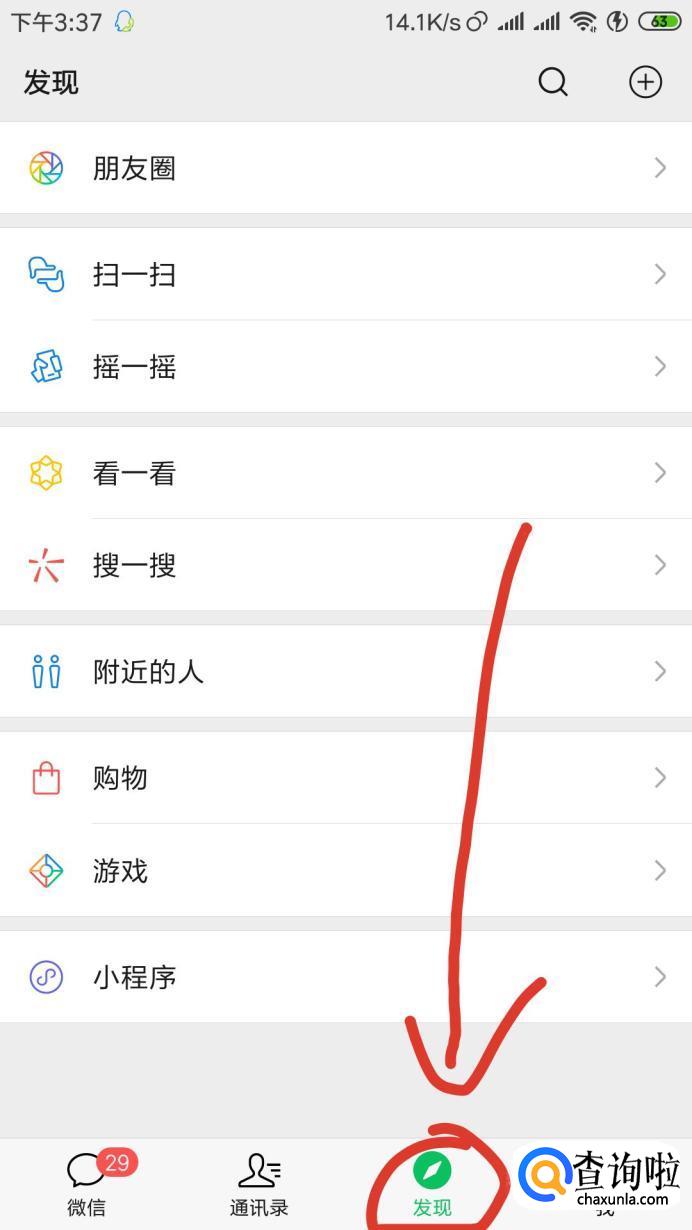Open 朋友圈 Moments

pyautogui.click(x=345, y=168)
